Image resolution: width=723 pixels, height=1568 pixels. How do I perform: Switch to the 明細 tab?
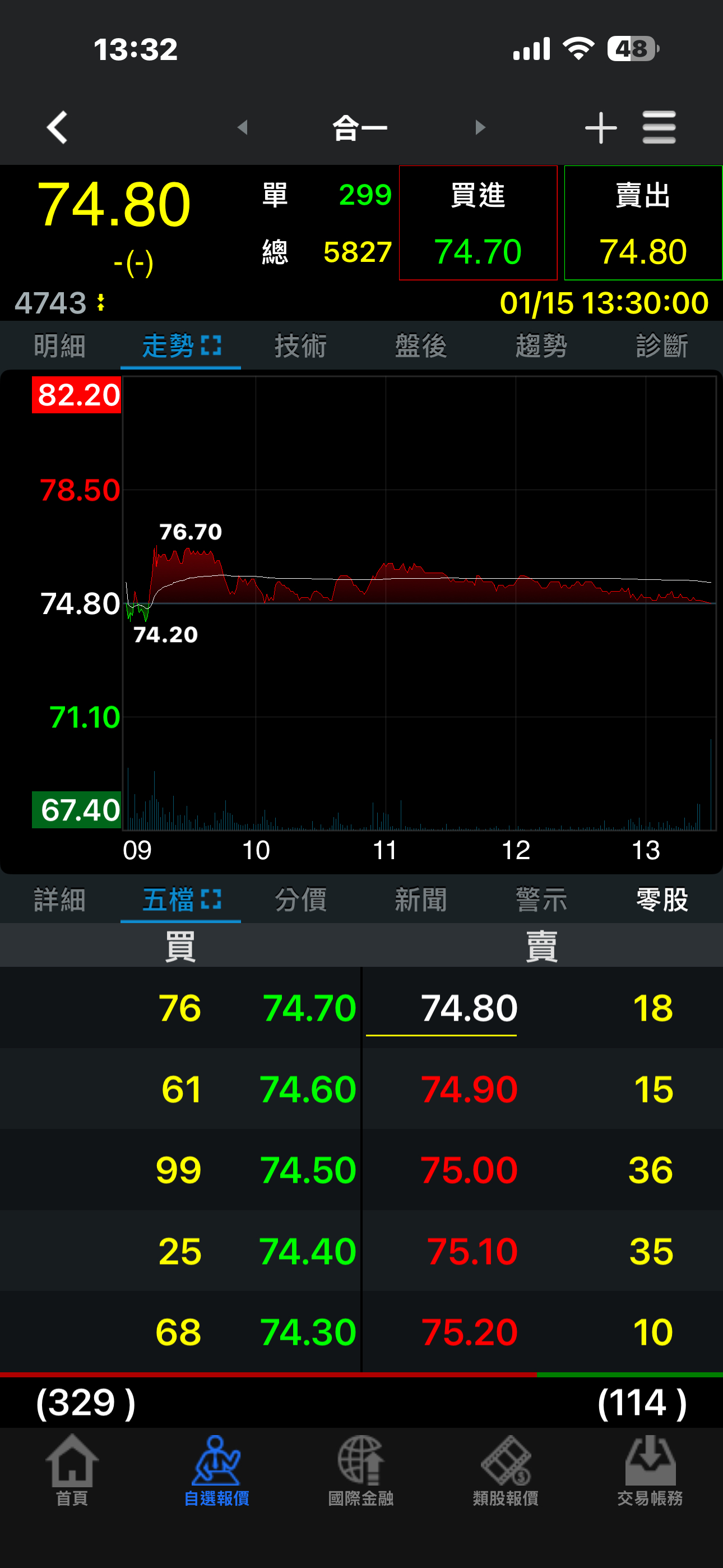pos(59,346)
